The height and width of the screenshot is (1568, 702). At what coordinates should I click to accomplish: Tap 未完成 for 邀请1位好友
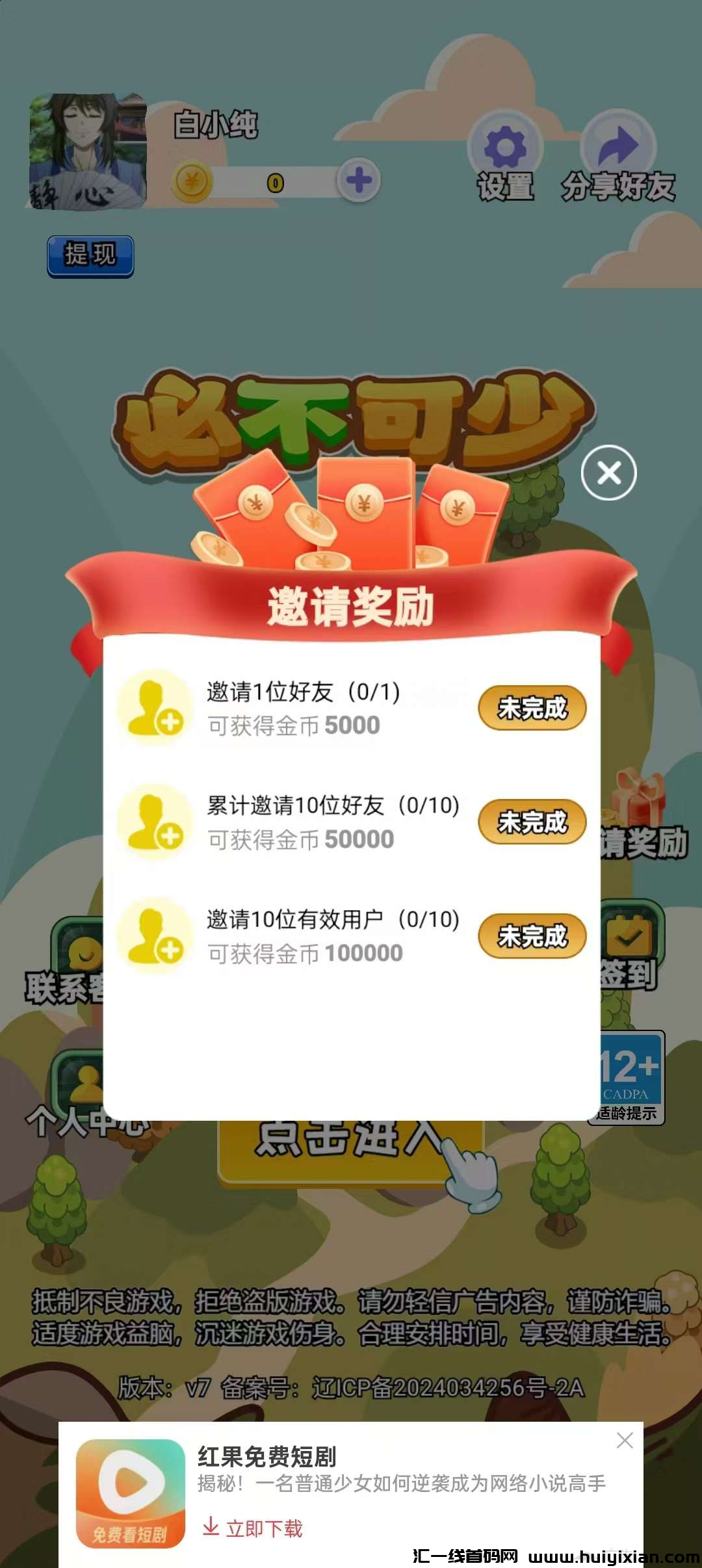click(x=532, y=708)
